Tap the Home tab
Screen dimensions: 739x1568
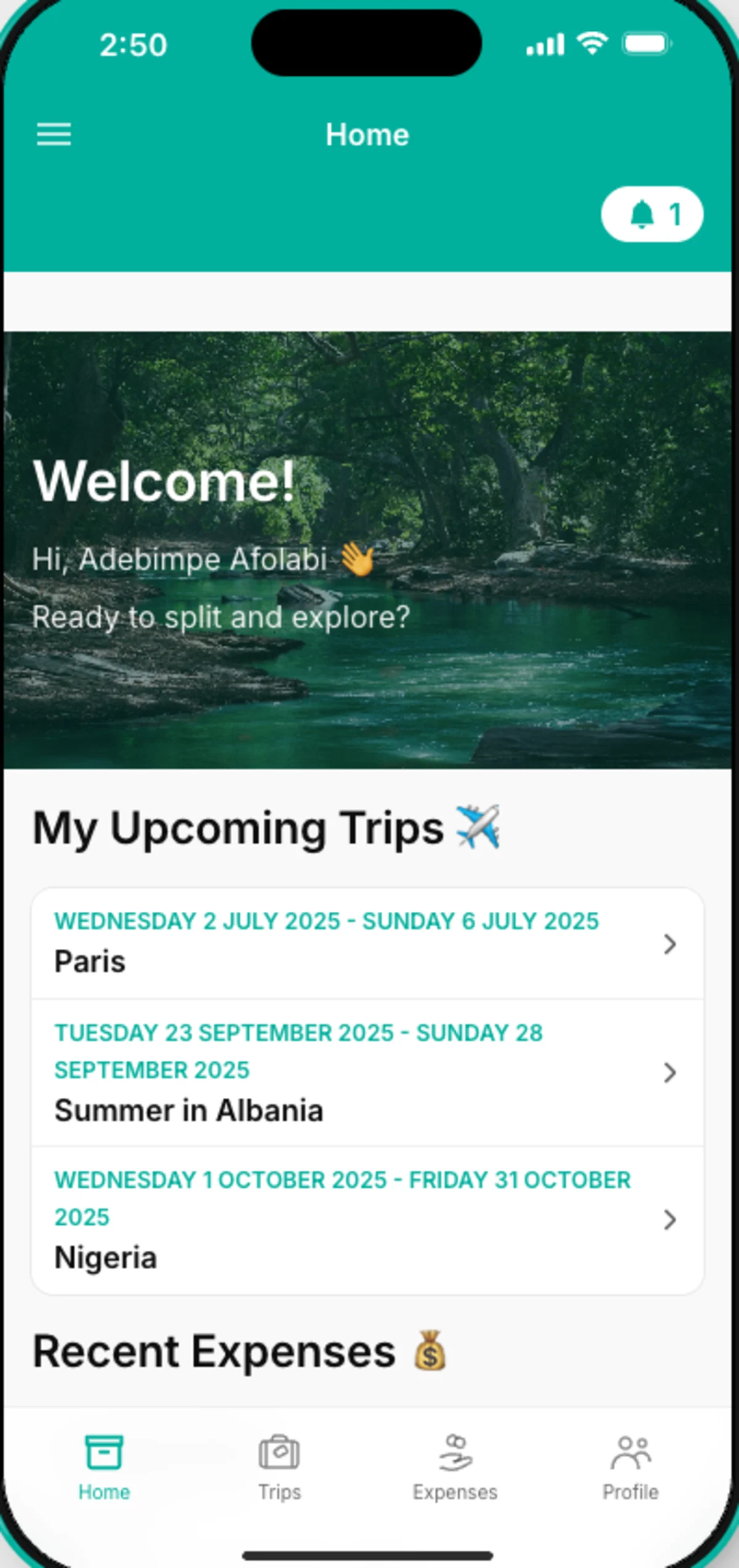point(104,1468)
